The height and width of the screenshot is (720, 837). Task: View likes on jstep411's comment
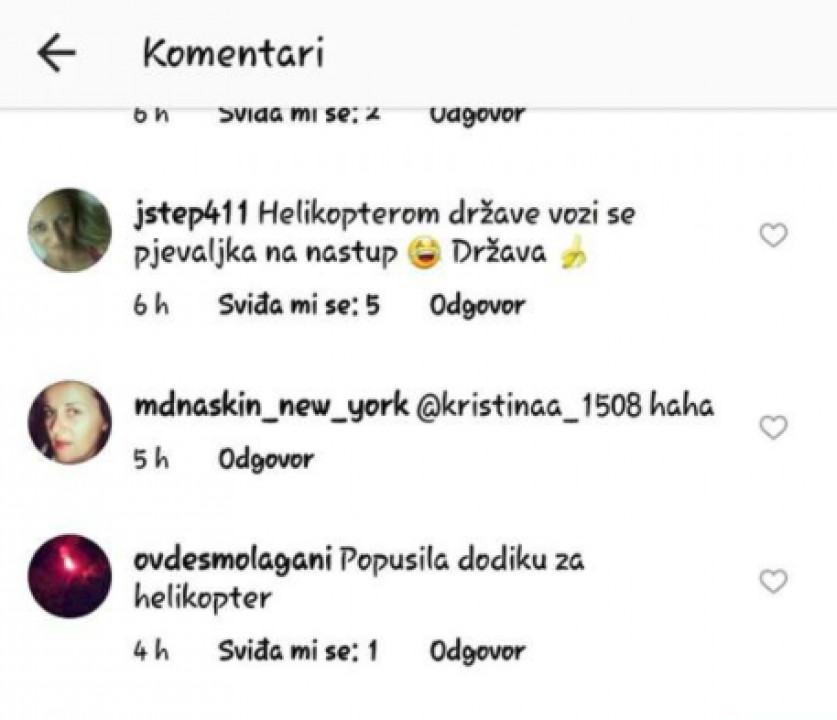coord(299,305)
